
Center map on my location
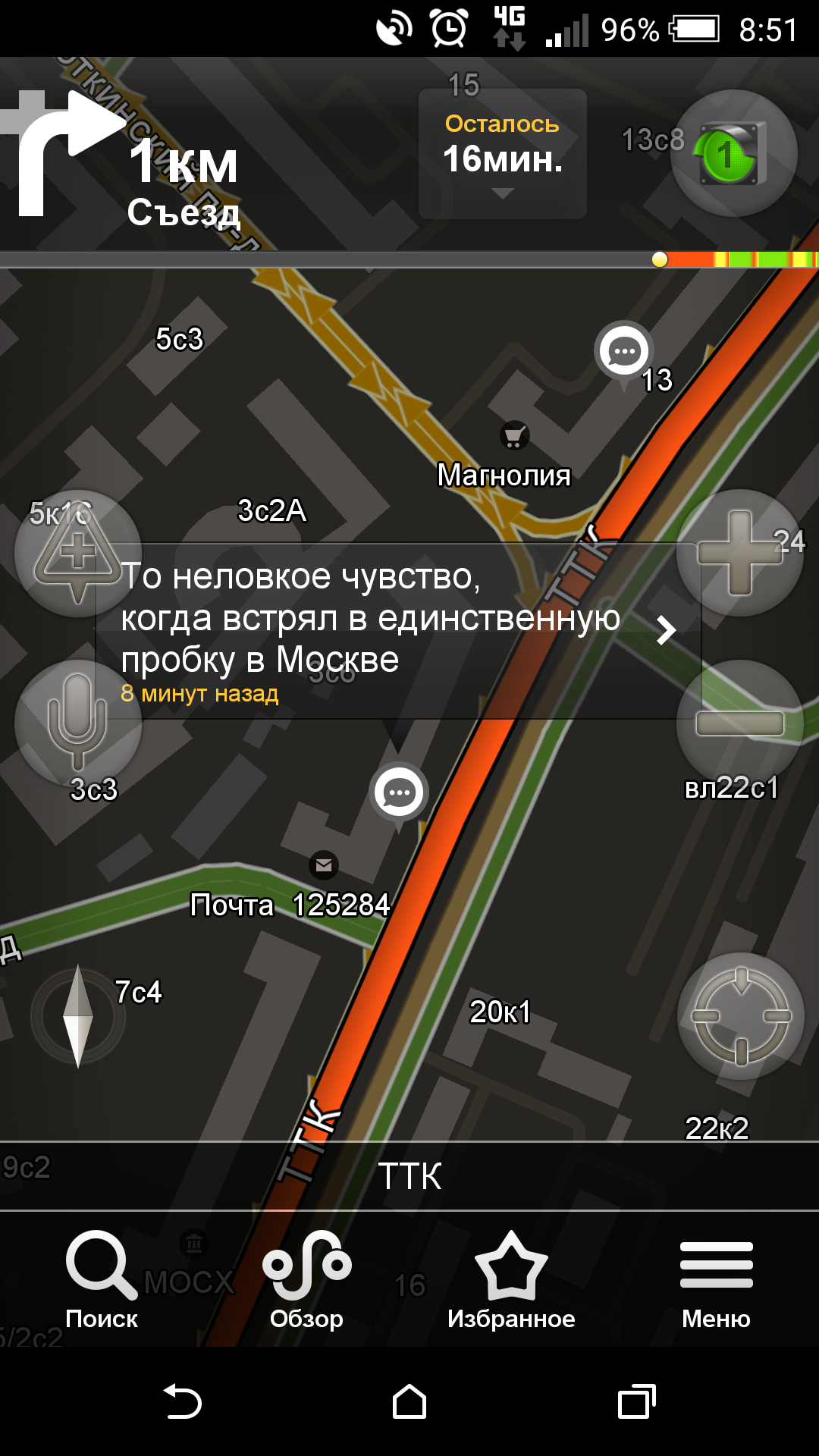click(x=740, y=1015)
